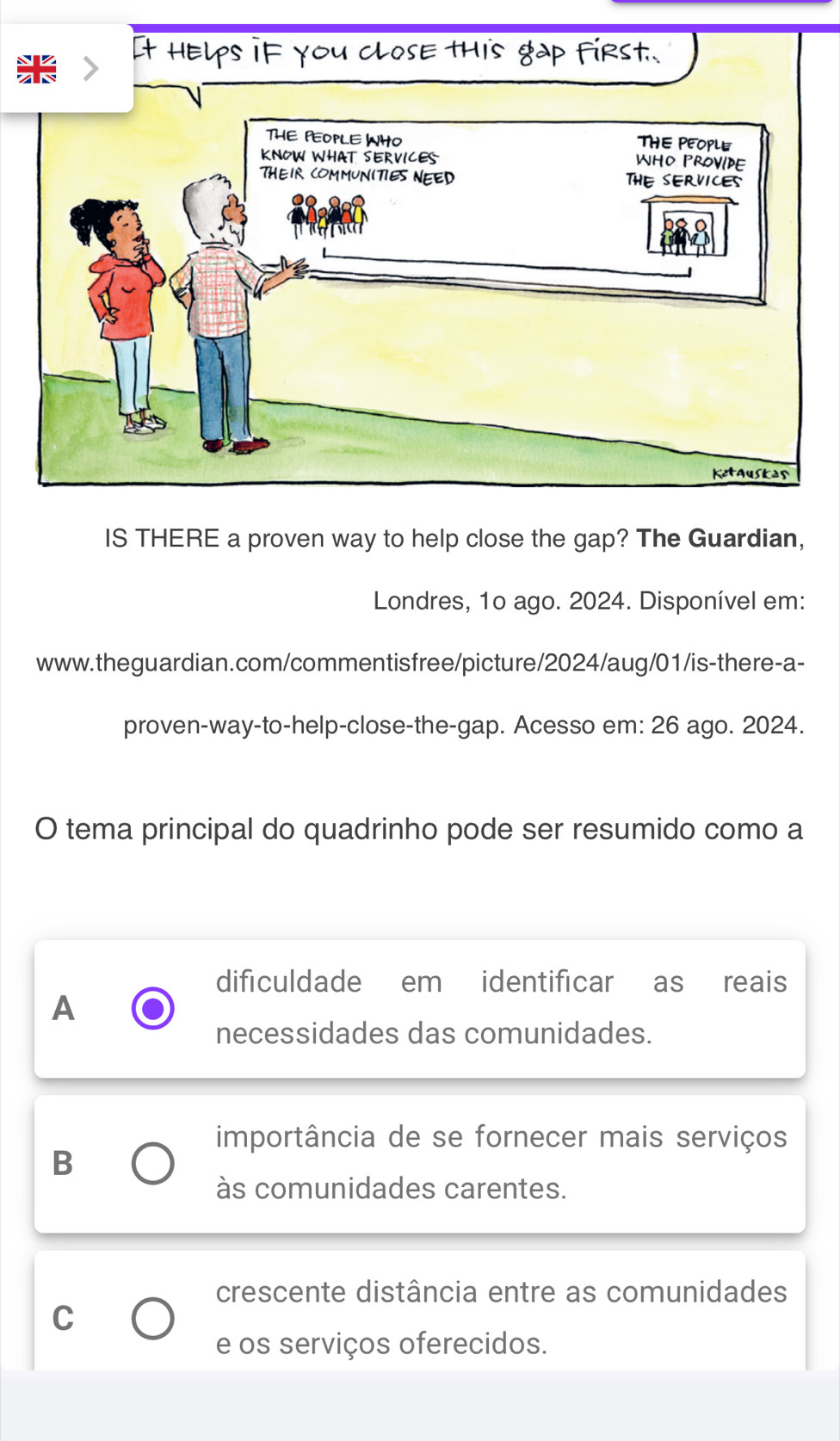Screen dimensions: 840x1441
Task: Select answer A about identifying community needs
Action: [x=153, y=1008]
